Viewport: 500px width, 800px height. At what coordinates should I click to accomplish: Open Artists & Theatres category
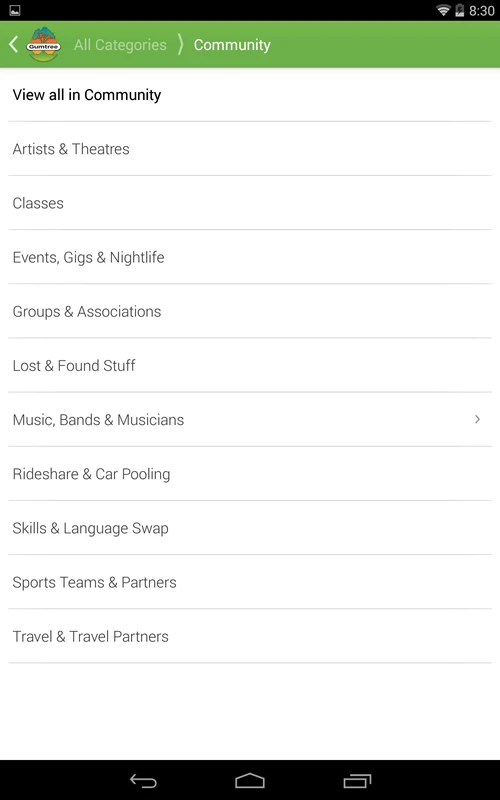pyautogui.click(x=250, y=149)
